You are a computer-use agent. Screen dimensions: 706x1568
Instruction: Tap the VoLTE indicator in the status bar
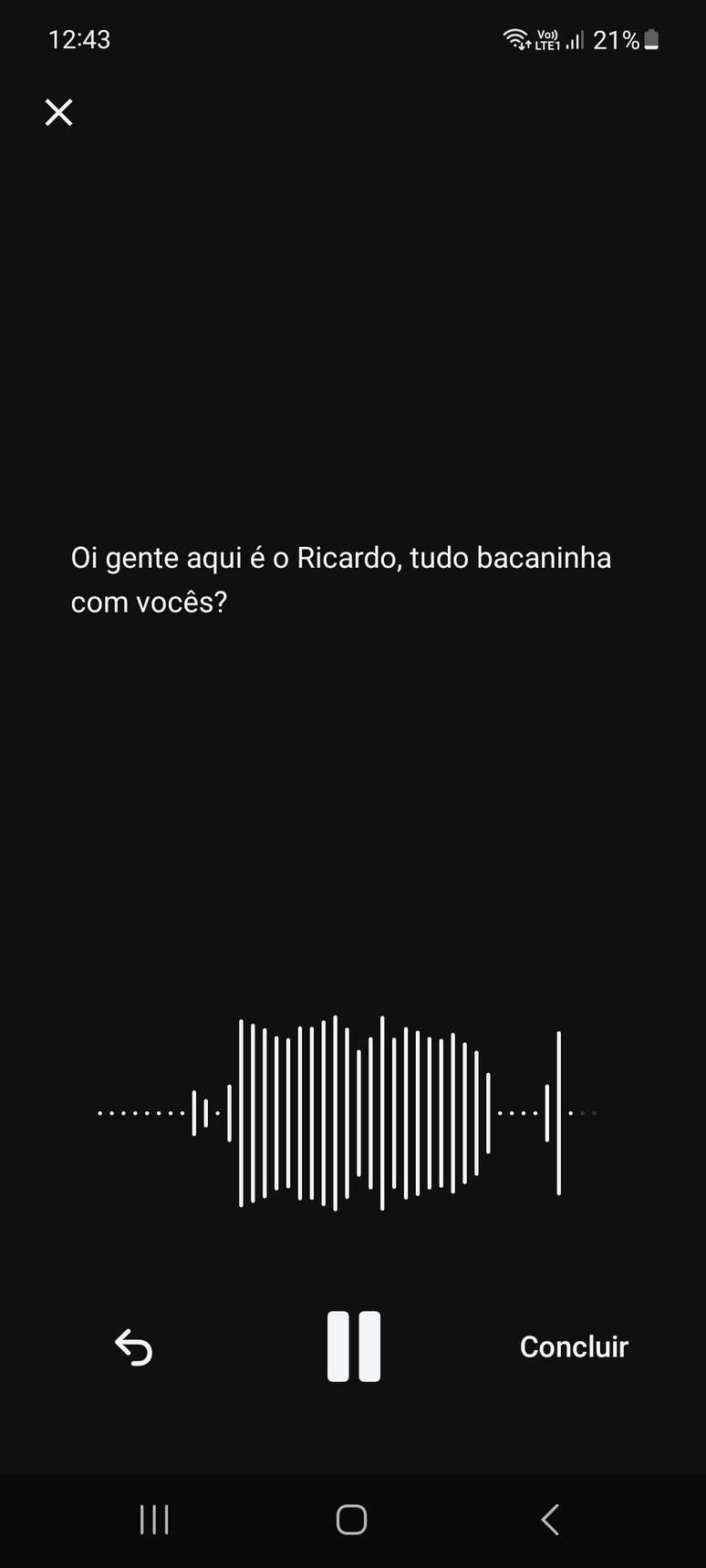tap(547, 39)
